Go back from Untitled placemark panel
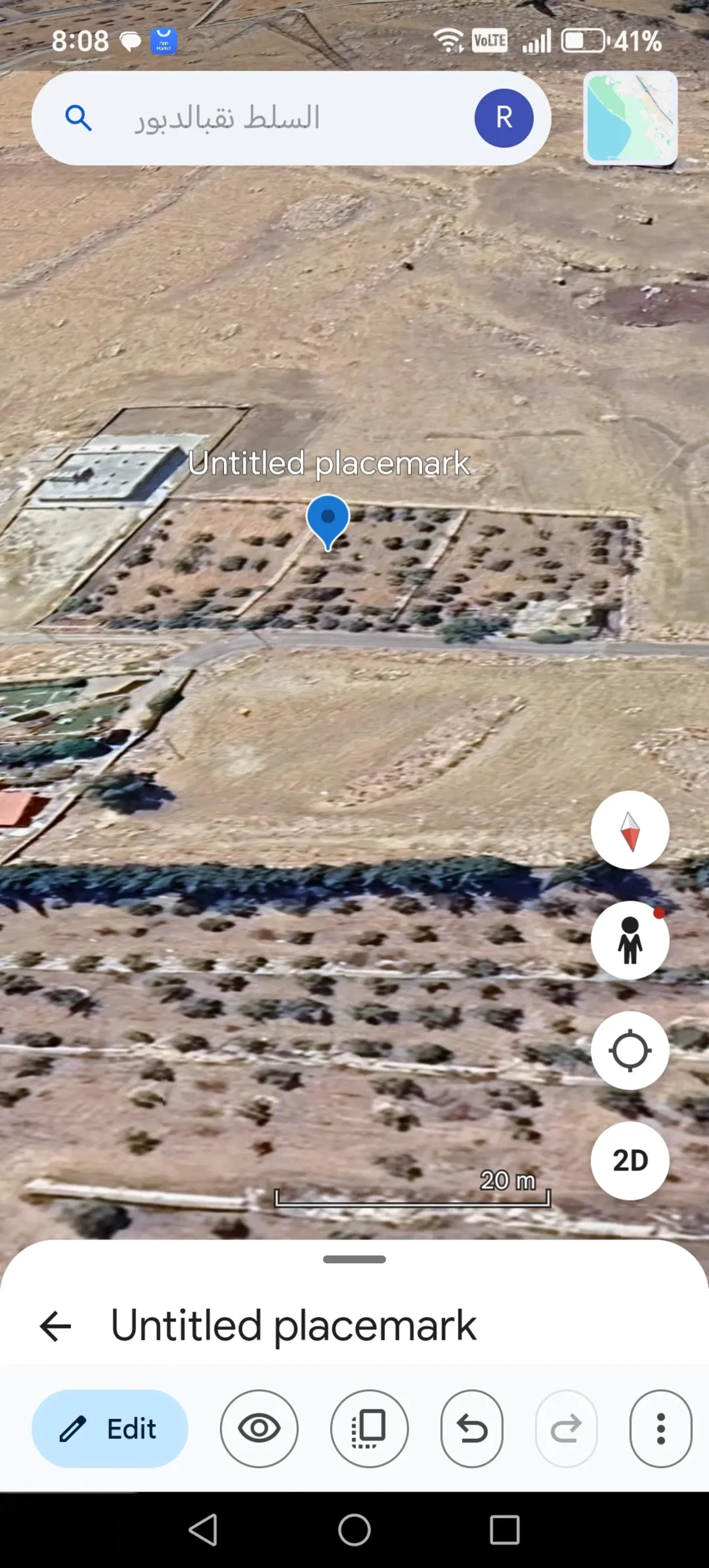The image size is (709, 1568). (x=56, y=1326)
